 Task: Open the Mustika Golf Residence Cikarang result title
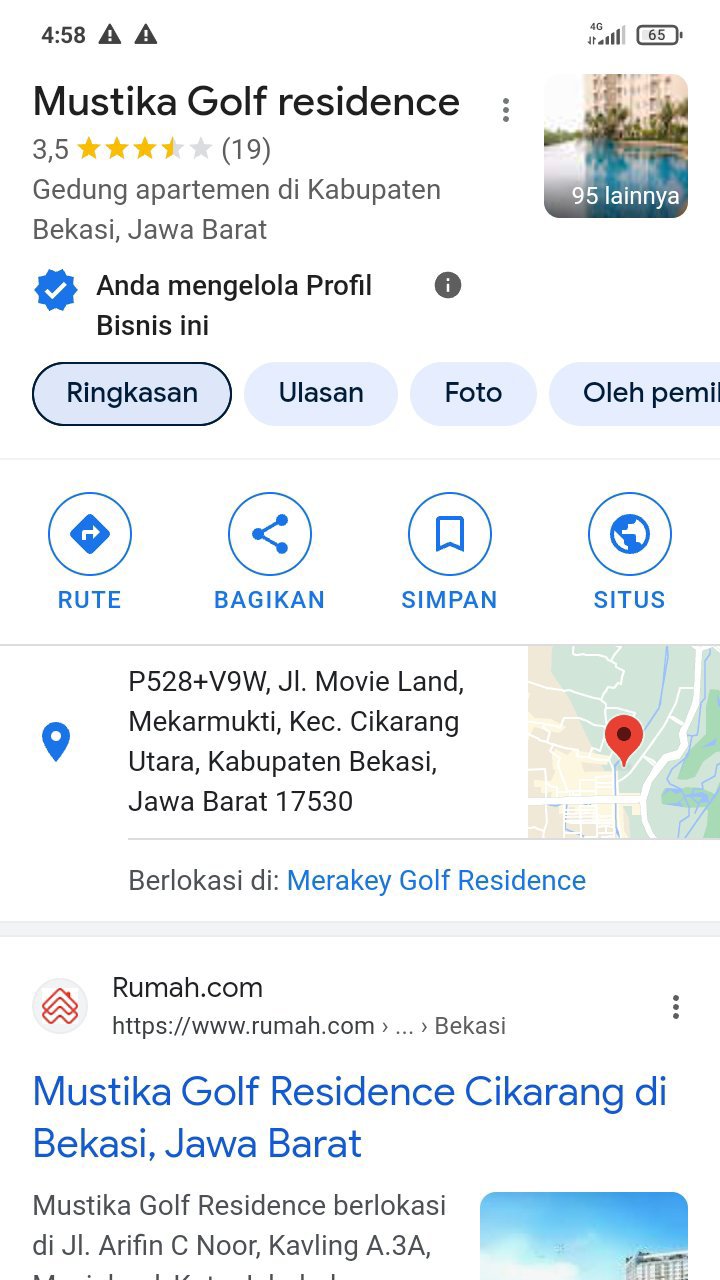coord(349,1117)
